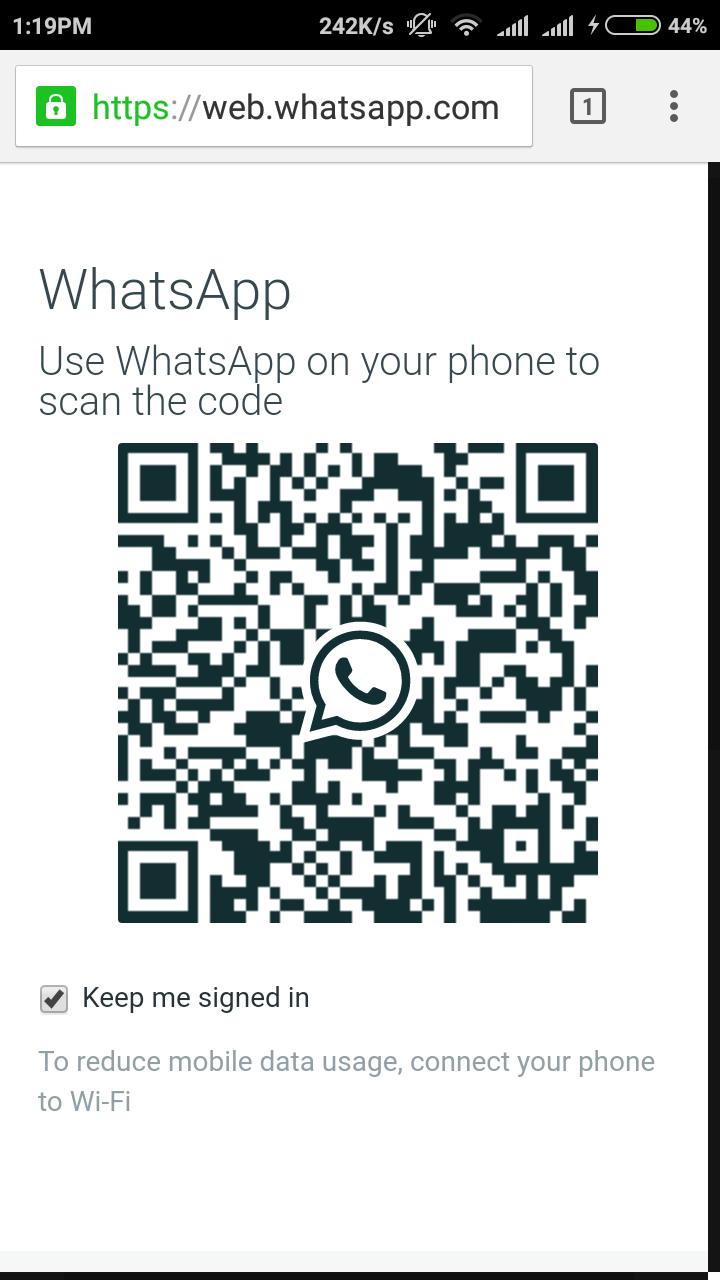Image resolution: width=720 pixels, height=1280 pixels.
Task: Tap the second SIM signal icon
Action: (x=560, y=25)
